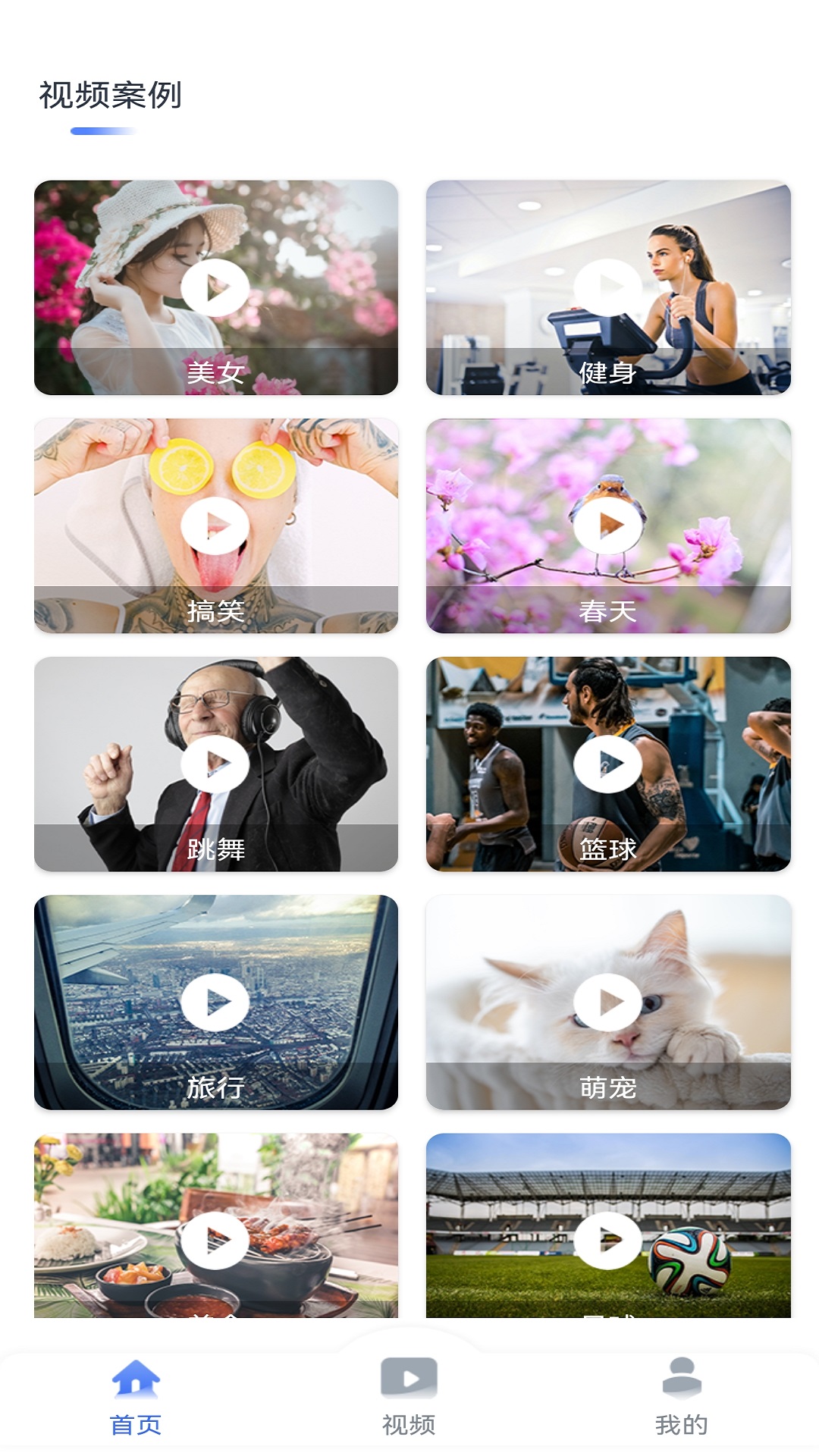Open the 美女 video card
The image size is (819, 1456).
[215, 287]
